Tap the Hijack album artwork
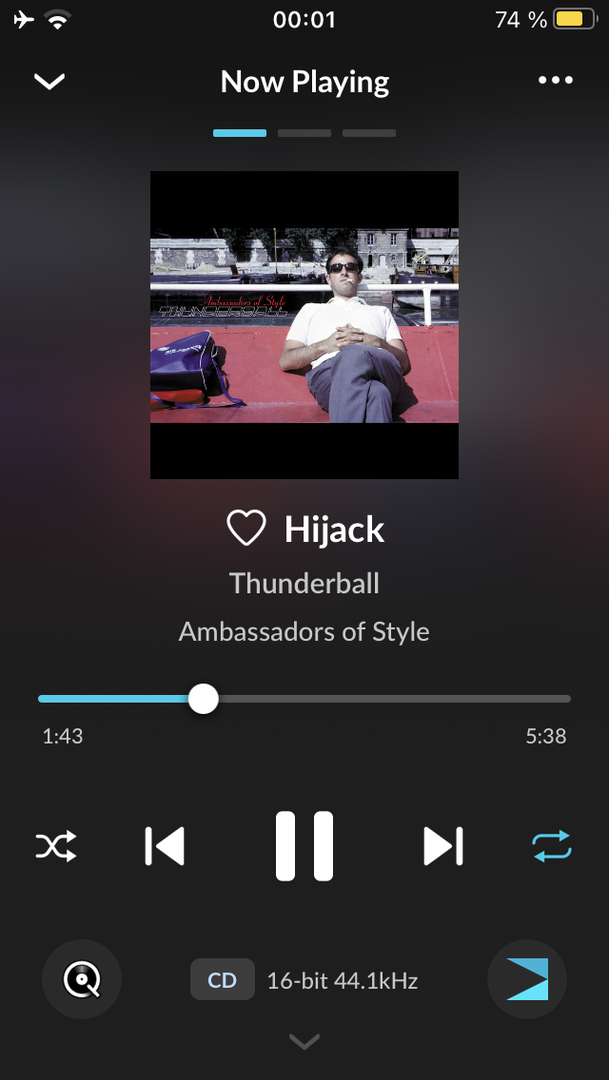The width and height of the screenshot is (609, 1080). tap(304, 325)
